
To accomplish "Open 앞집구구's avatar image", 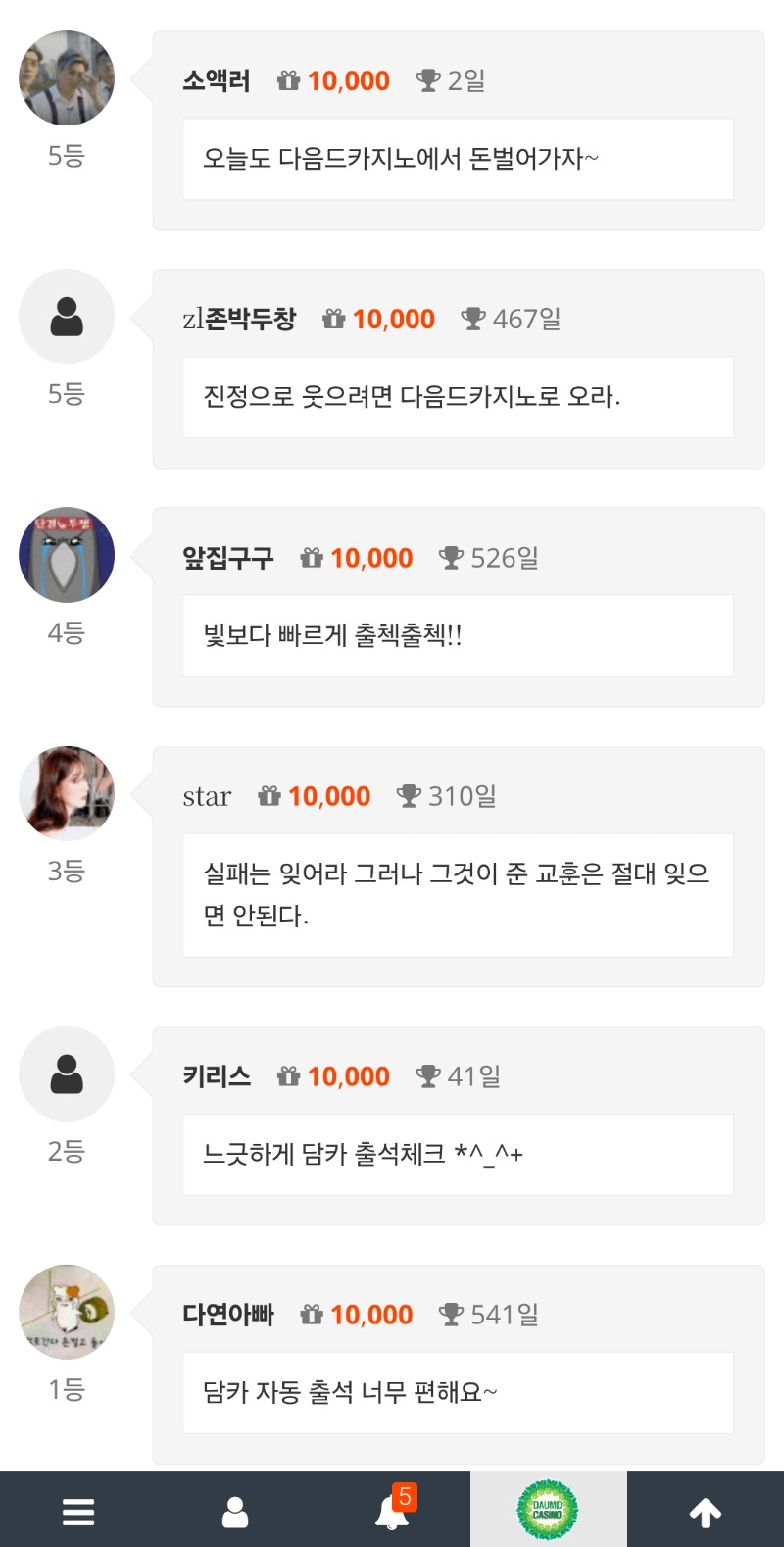I will point(66,554).
